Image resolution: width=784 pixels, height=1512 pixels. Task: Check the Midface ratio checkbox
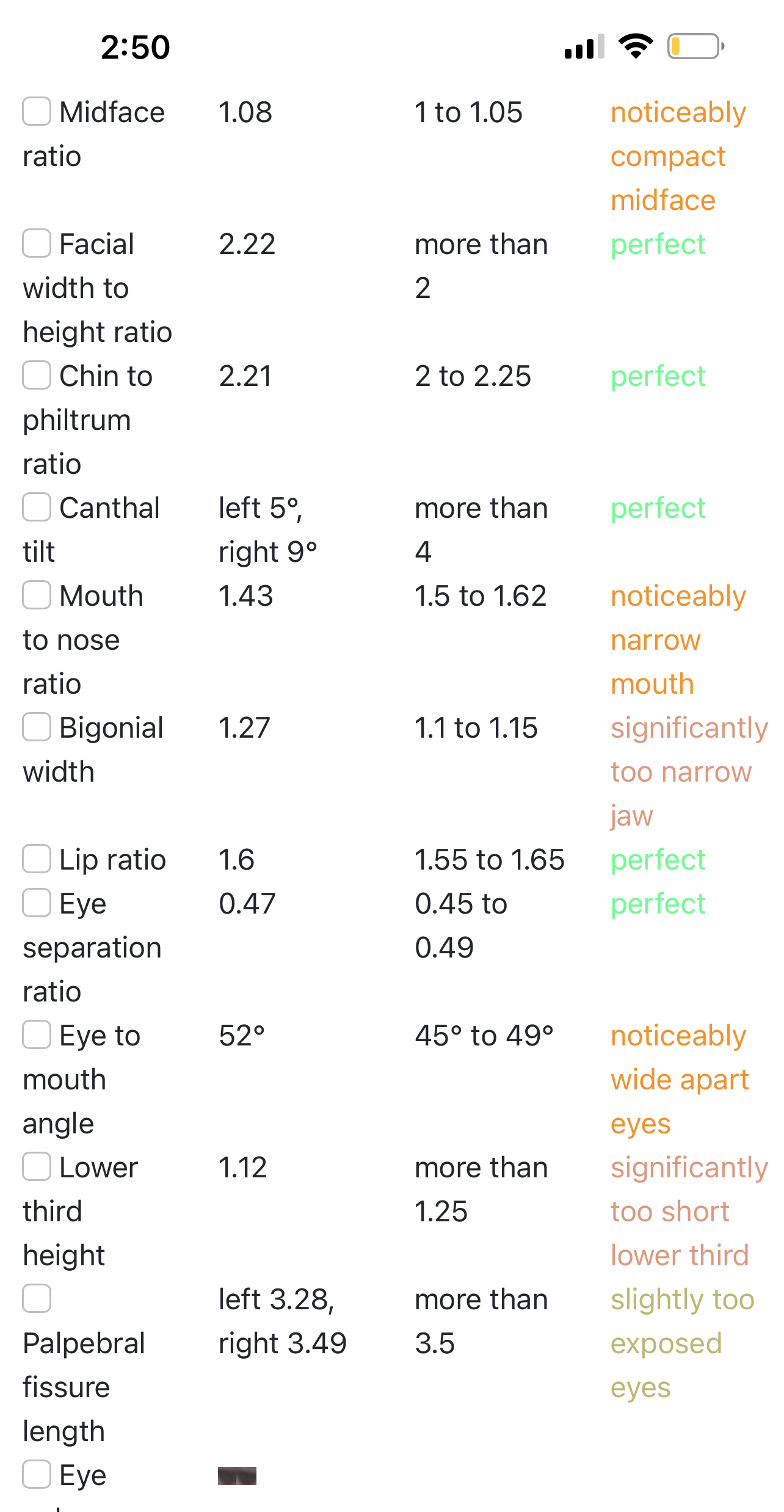[x=37, y=111]
